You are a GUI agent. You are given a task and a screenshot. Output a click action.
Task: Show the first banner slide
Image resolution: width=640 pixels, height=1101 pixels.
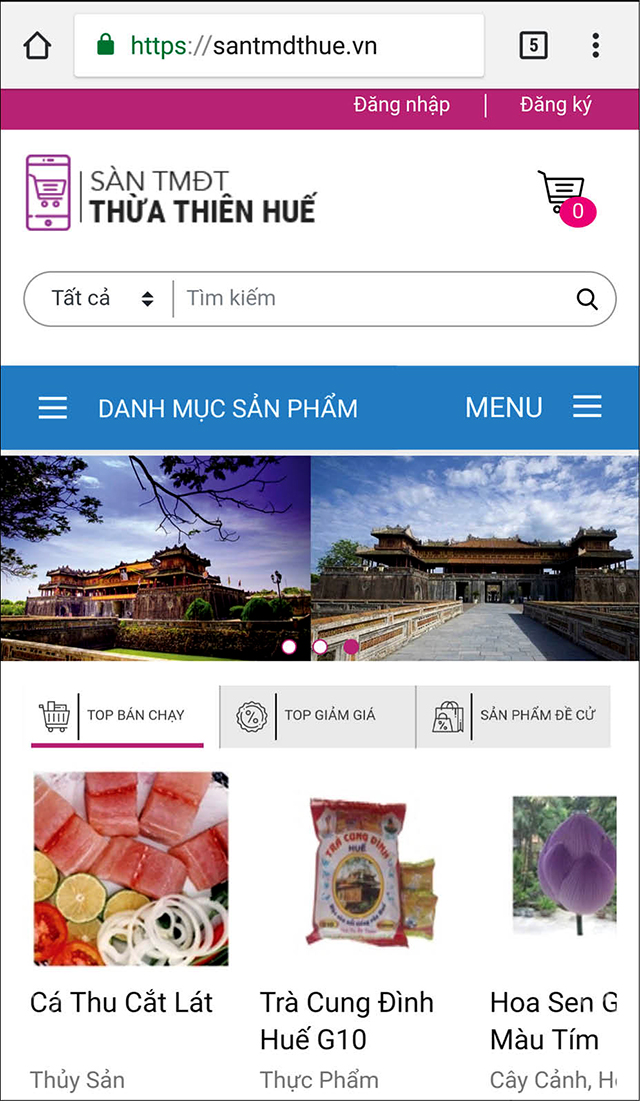[289, 647]
